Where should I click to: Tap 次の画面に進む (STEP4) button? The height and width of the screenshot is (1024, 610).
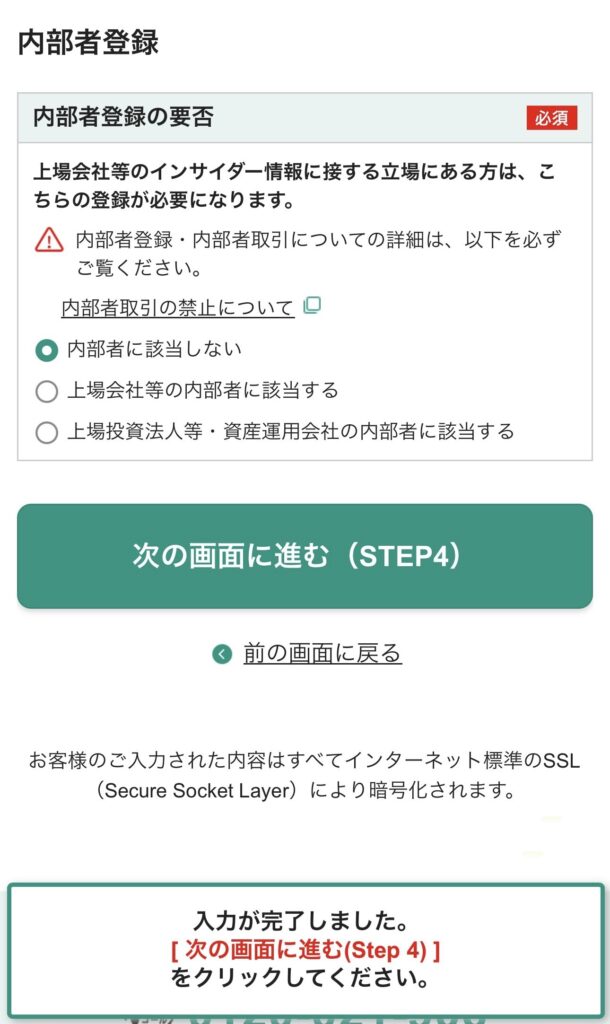(x=305, y=556)
